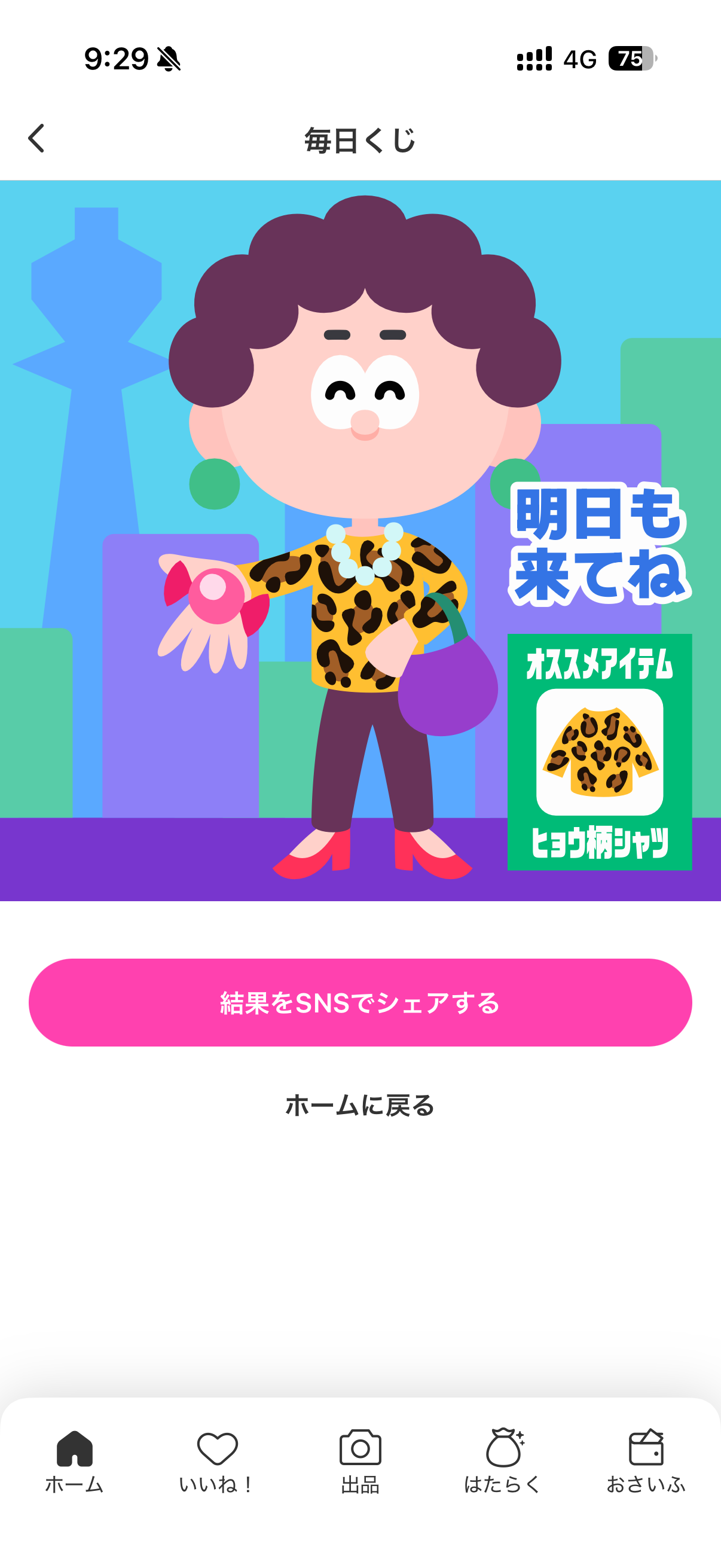Switch to the ホーム bottom tab
This screenshot has width=721, height=1568.
point(74,1461)
